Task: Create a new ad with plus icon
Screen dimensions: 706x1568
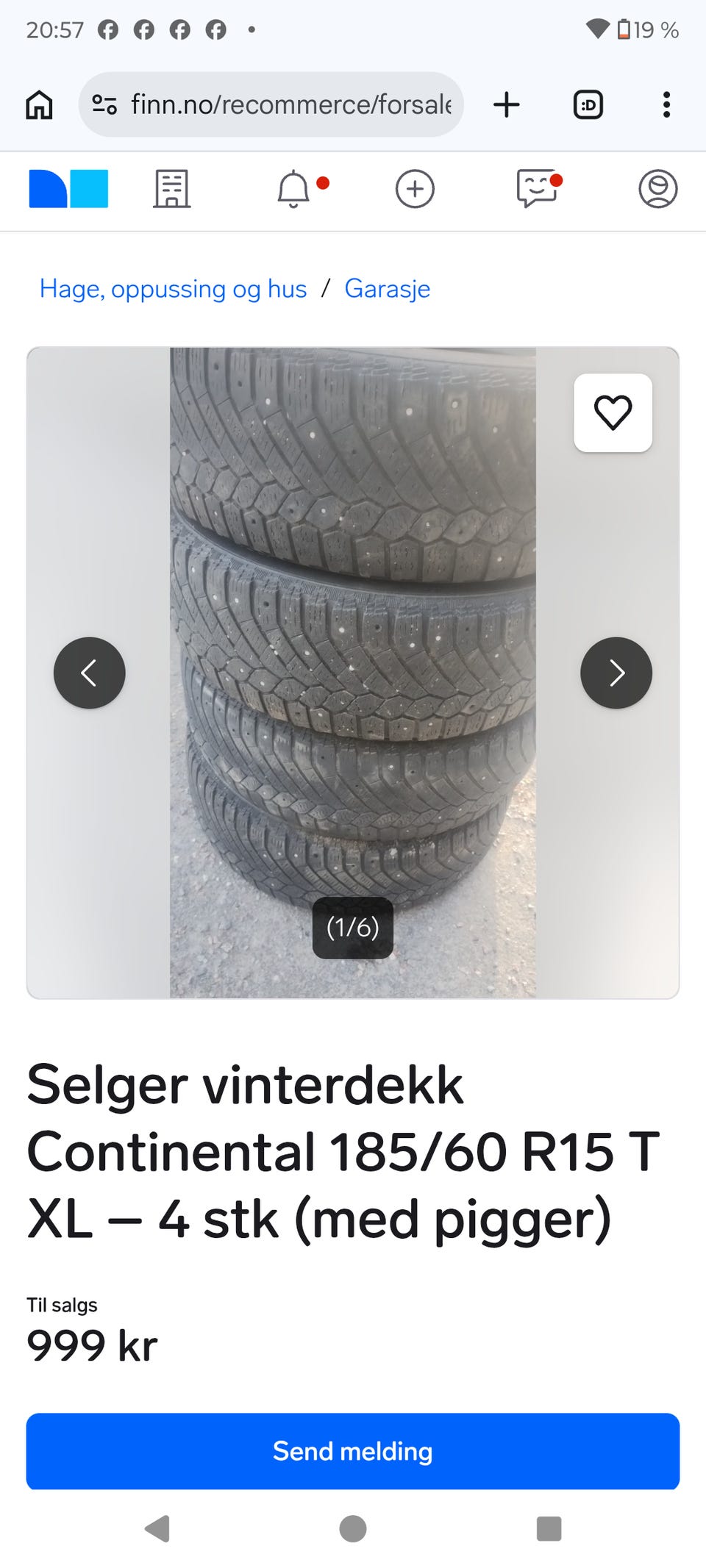Action: pyautogui.click(x=415, y=189)
